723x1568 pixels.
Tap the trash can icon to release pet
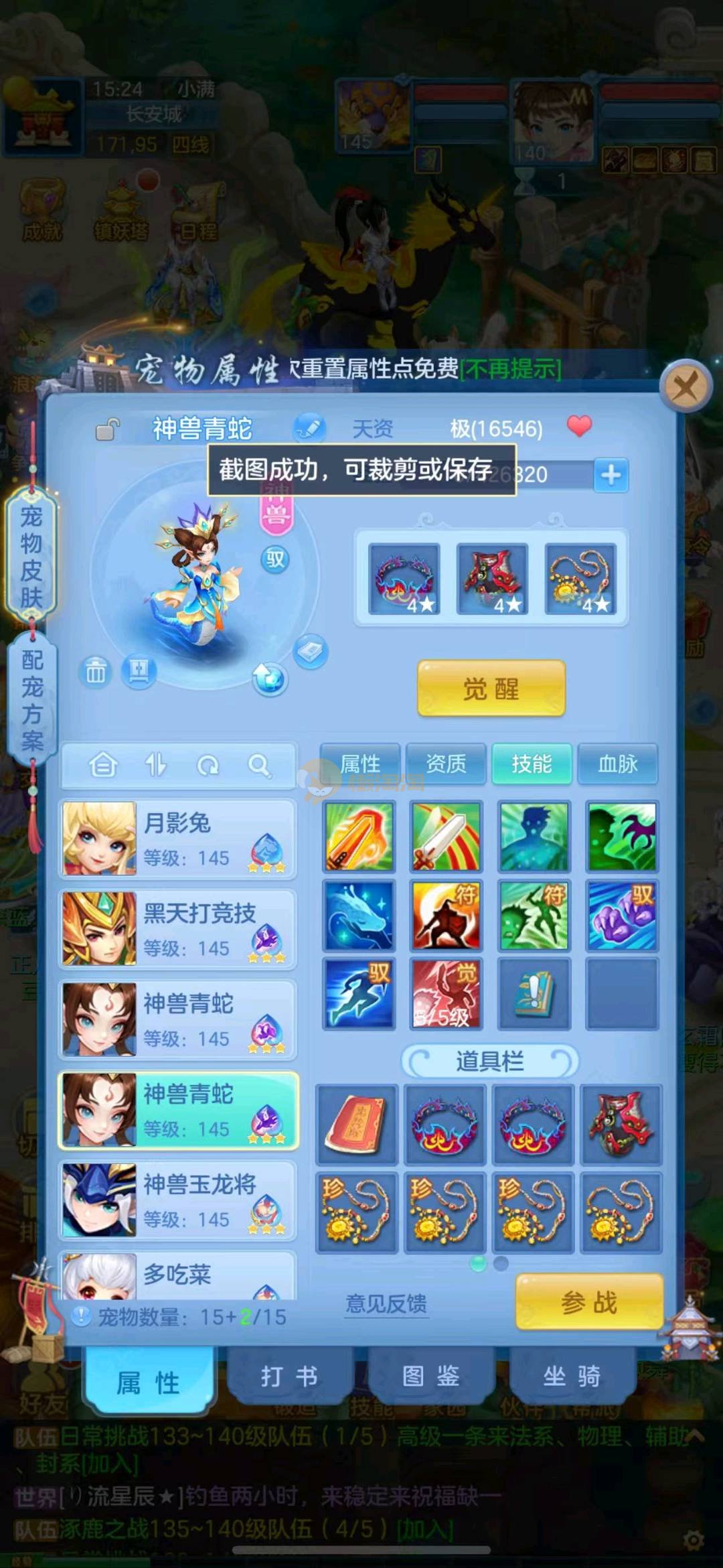tap(96, 671)
